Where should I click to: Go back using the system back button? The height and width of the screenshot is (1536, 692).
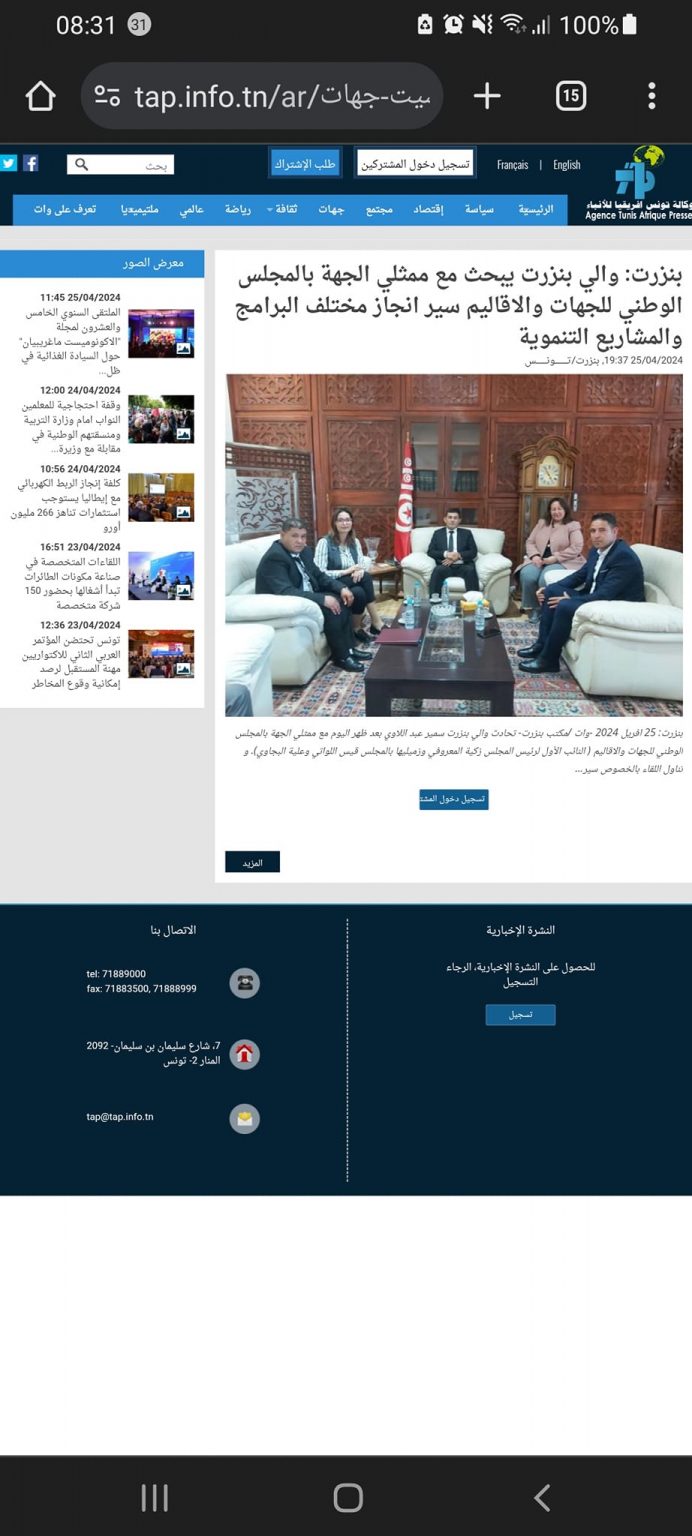(542, 1497)
